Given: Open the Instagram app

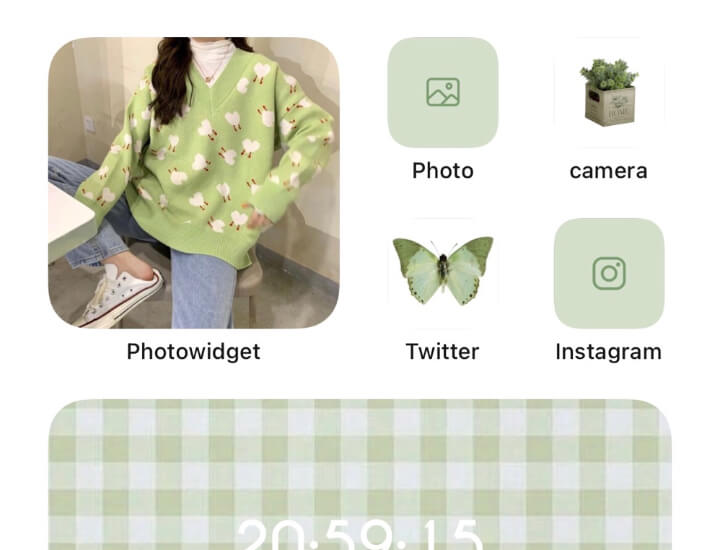Looking at the screenshot, I should click(x=608, y=273).
